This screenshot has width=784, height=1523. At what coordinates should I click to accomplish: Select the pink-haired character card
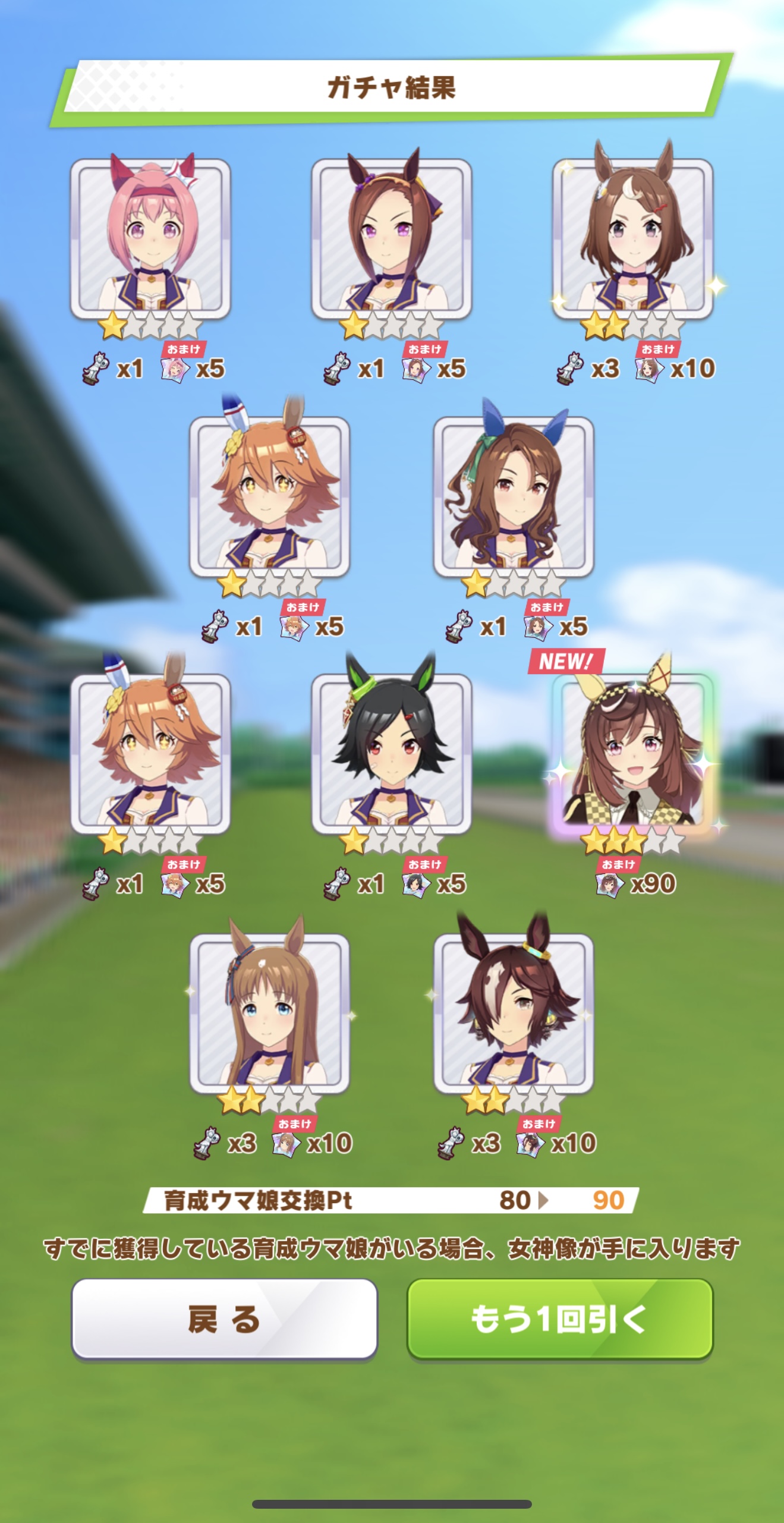coord(150,239)
